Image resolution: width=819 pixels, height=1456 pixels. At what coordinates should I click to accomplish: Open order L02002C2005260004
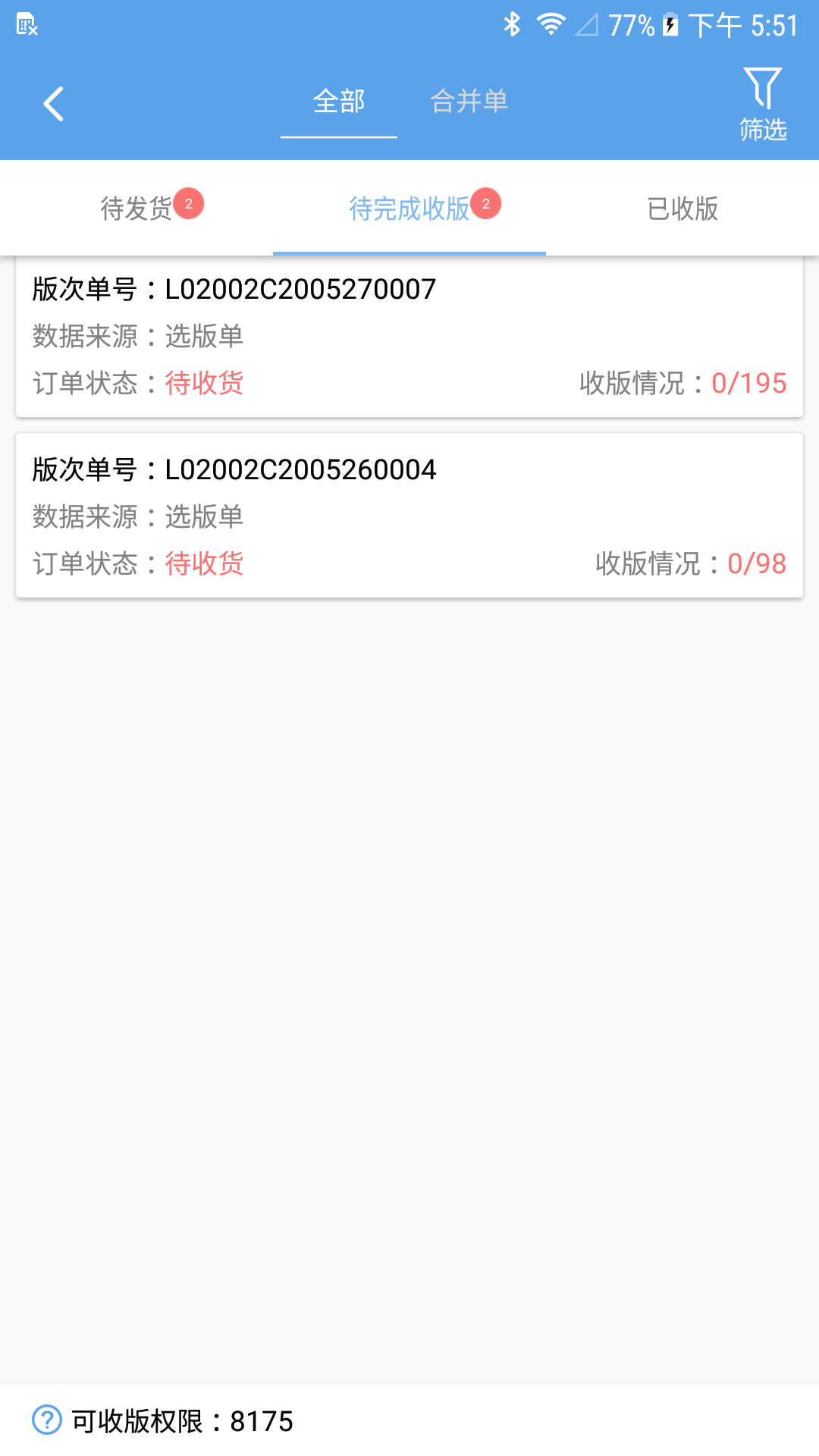pos(409,516)
